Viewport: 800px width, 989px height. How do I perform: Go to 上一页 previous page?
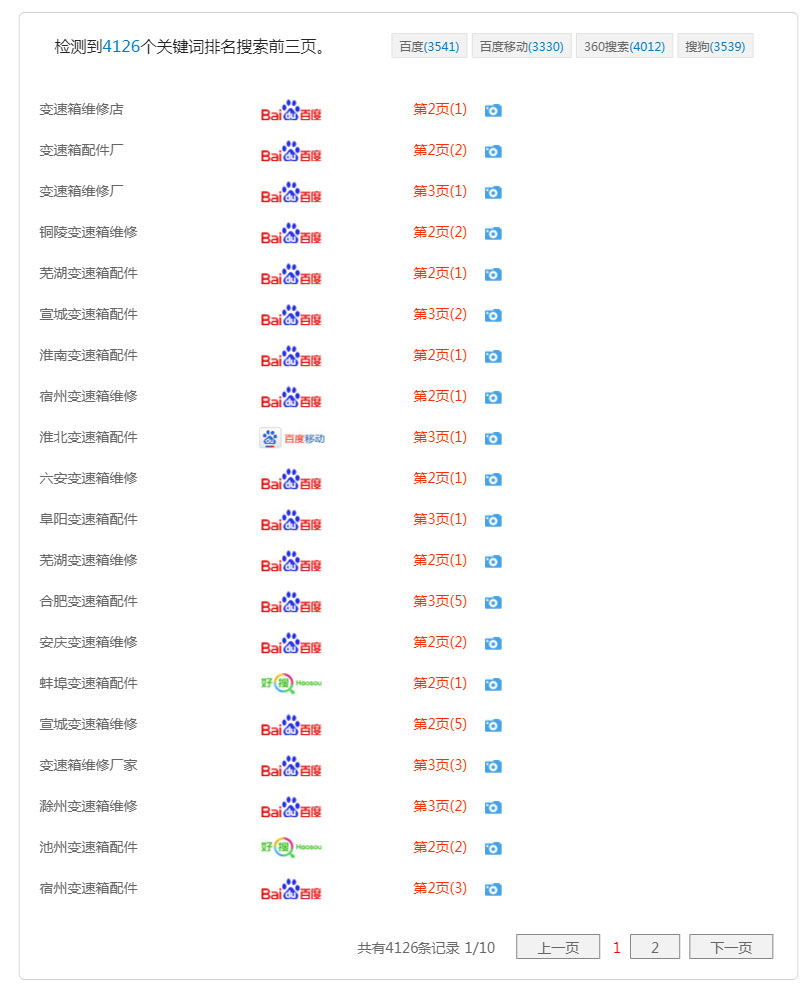[x=558, y=947]
